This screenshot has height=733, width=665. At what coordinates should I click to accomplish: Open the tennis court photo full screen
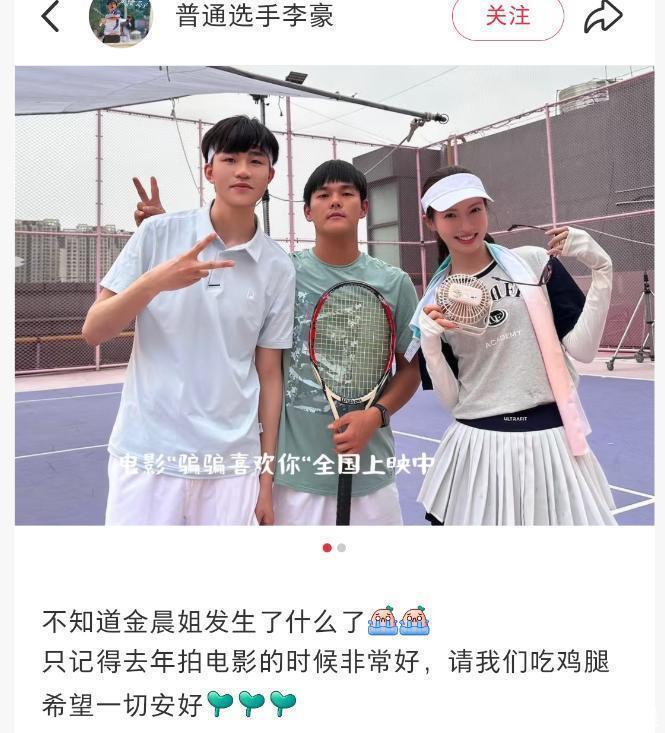pyautogui.click(x=334, y=295)
